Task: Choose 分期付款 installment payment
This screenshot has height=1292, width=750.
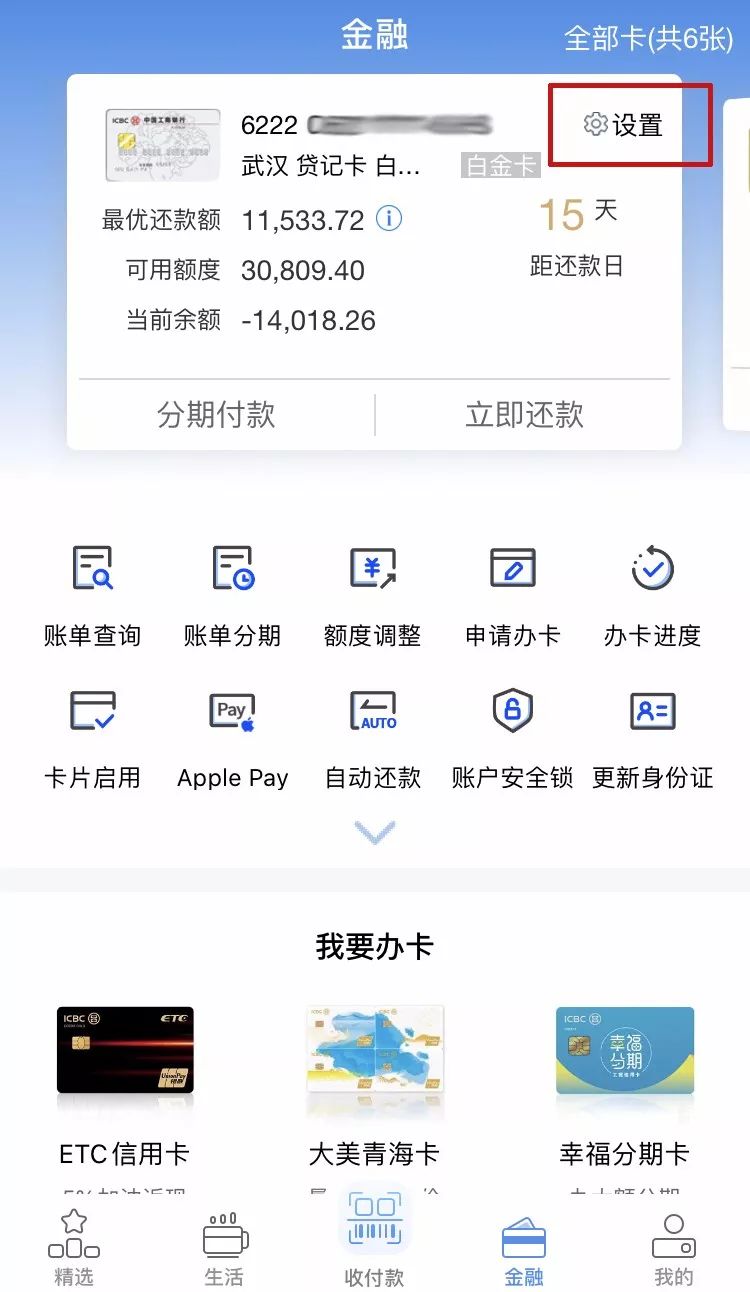Action: pos(216,415)
